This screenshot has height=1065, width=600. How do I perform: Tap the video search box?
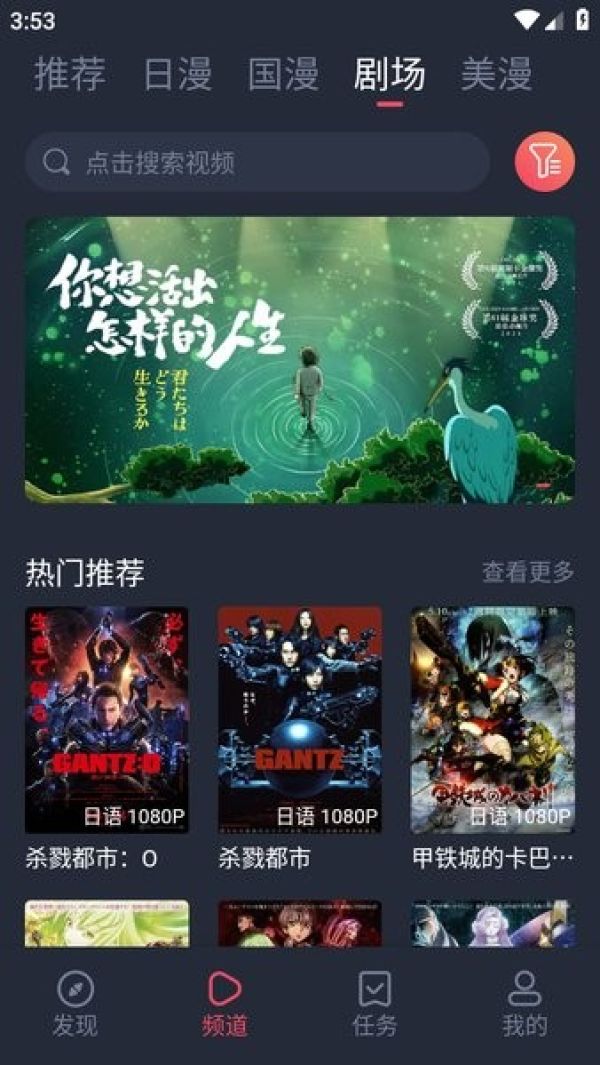click(258, 162)
